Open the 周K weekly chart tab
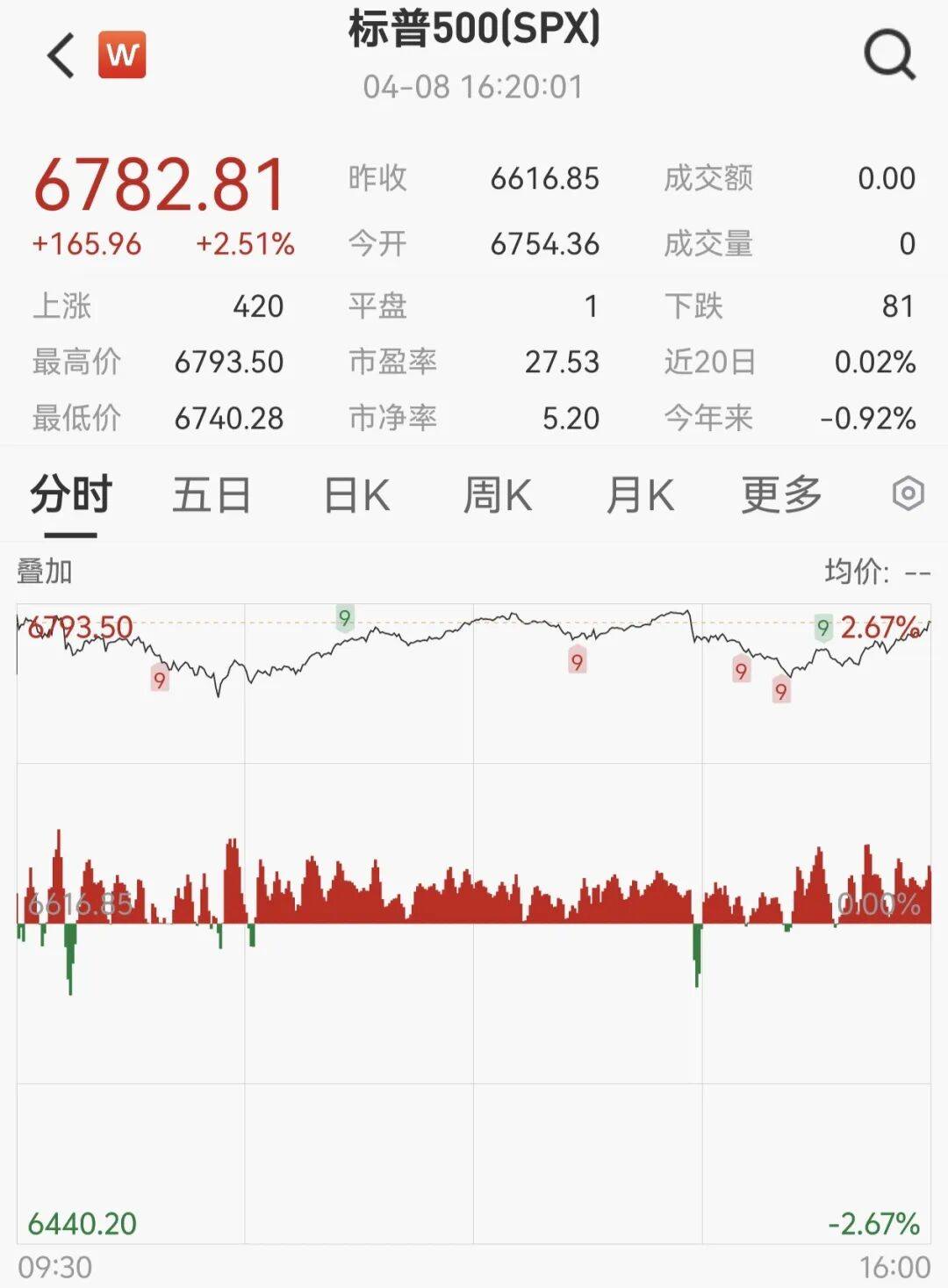Viewport: 948px width, 1288px height. coord(497,495)
